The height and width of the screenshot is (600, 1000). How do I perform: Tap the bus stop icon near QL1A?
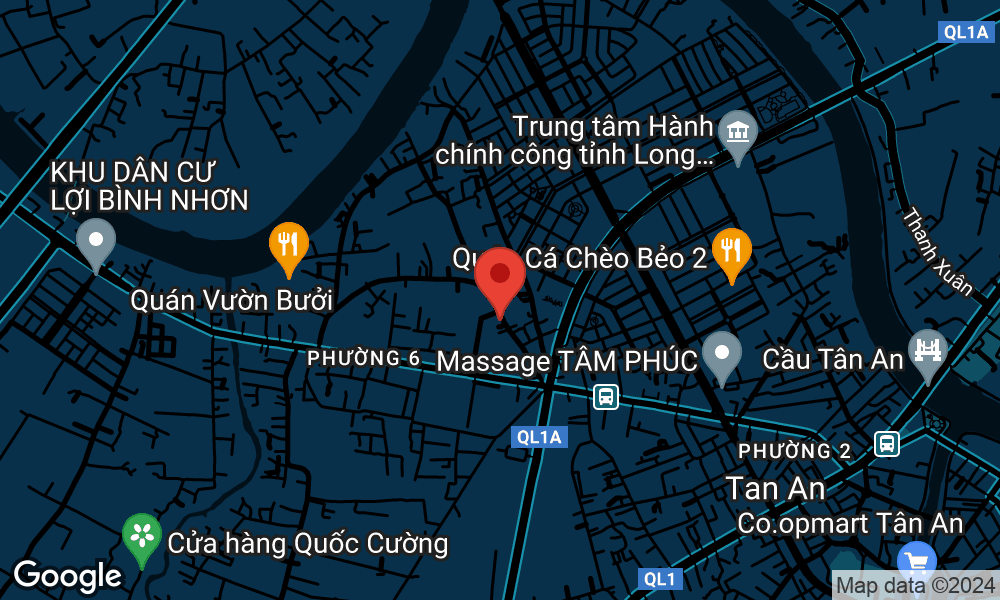click(606, 397)
